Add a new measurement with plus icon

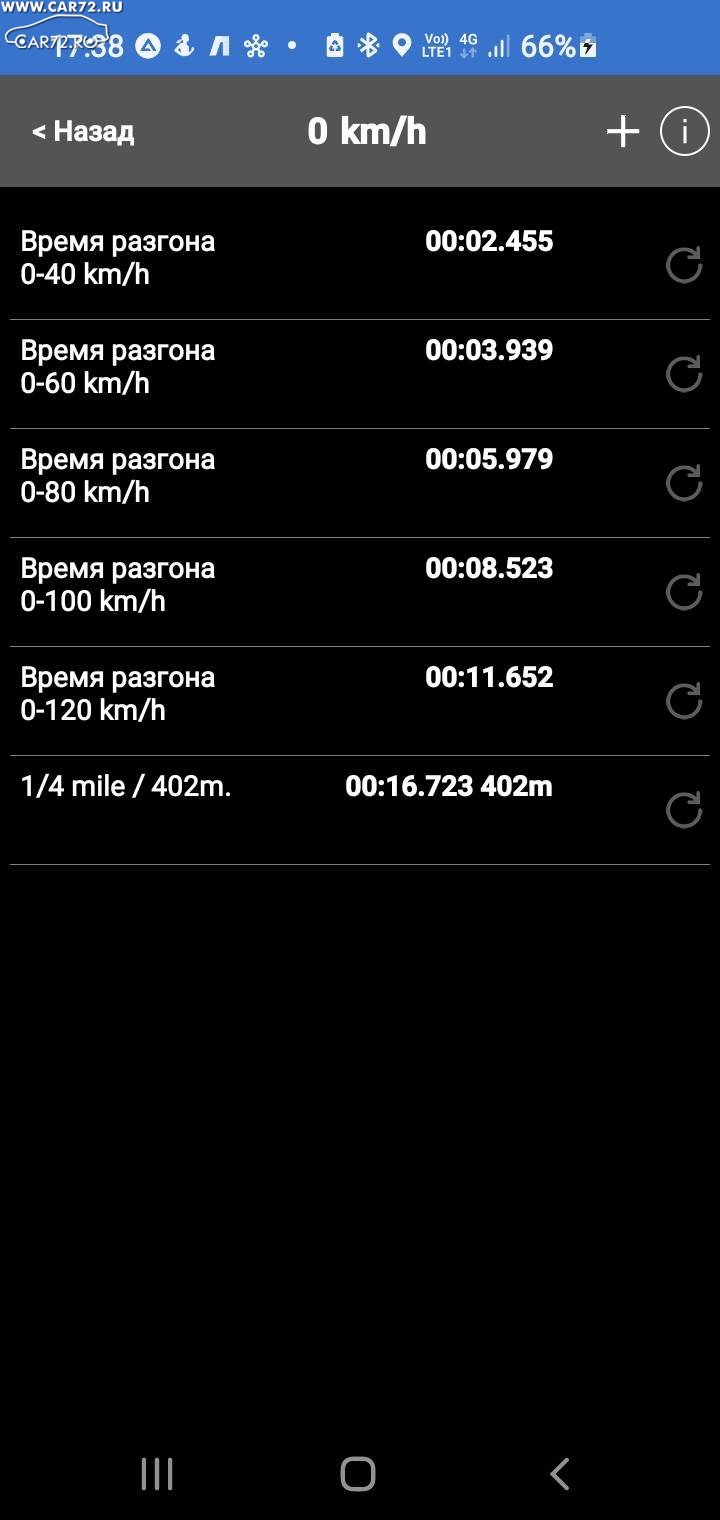(623, 131)
